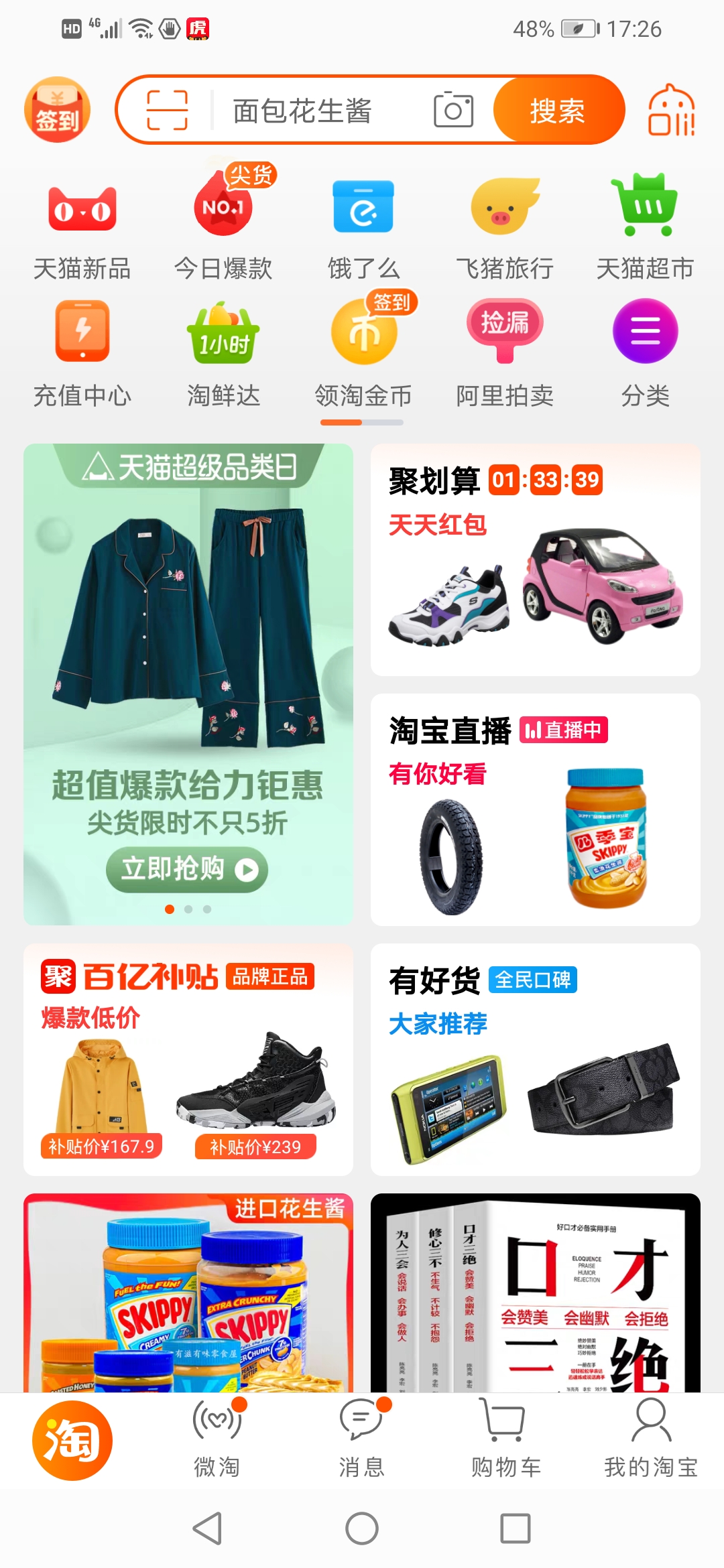Open the robot assistant icon
The image size is (724, 1568).
(x=671, y=110)
